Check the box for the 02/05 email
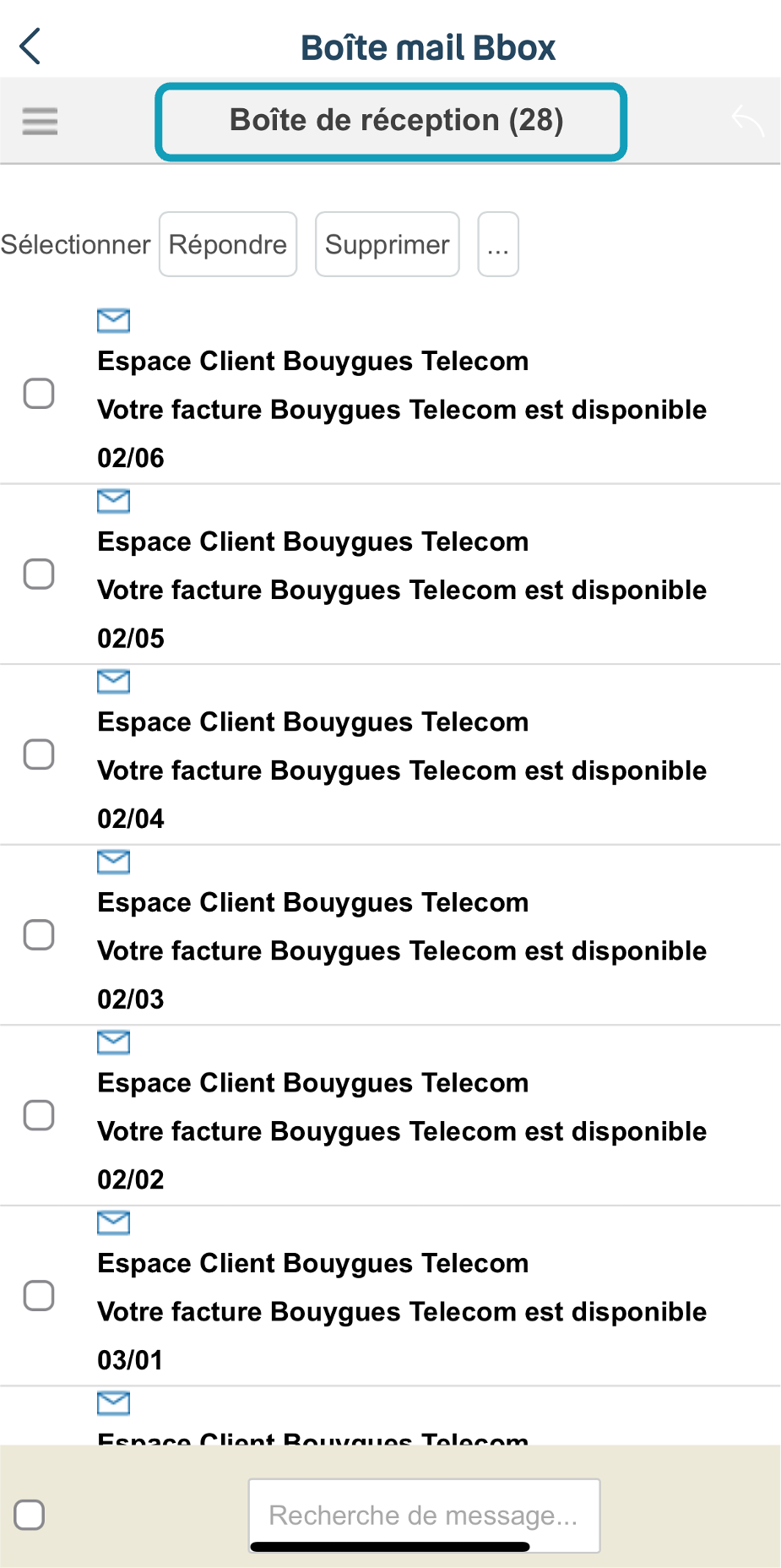The image size is (781, 1568). (39, 574)
